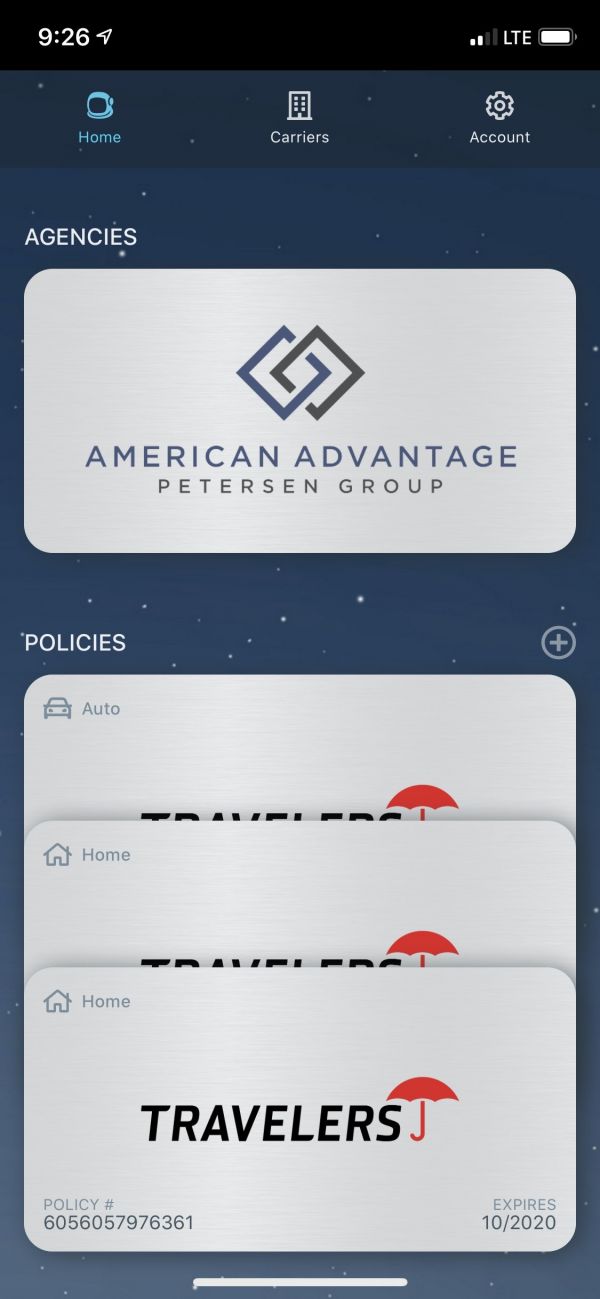Add a new policy with the plus icon
The image size is (600, 1299).
(x=558, y=642)
